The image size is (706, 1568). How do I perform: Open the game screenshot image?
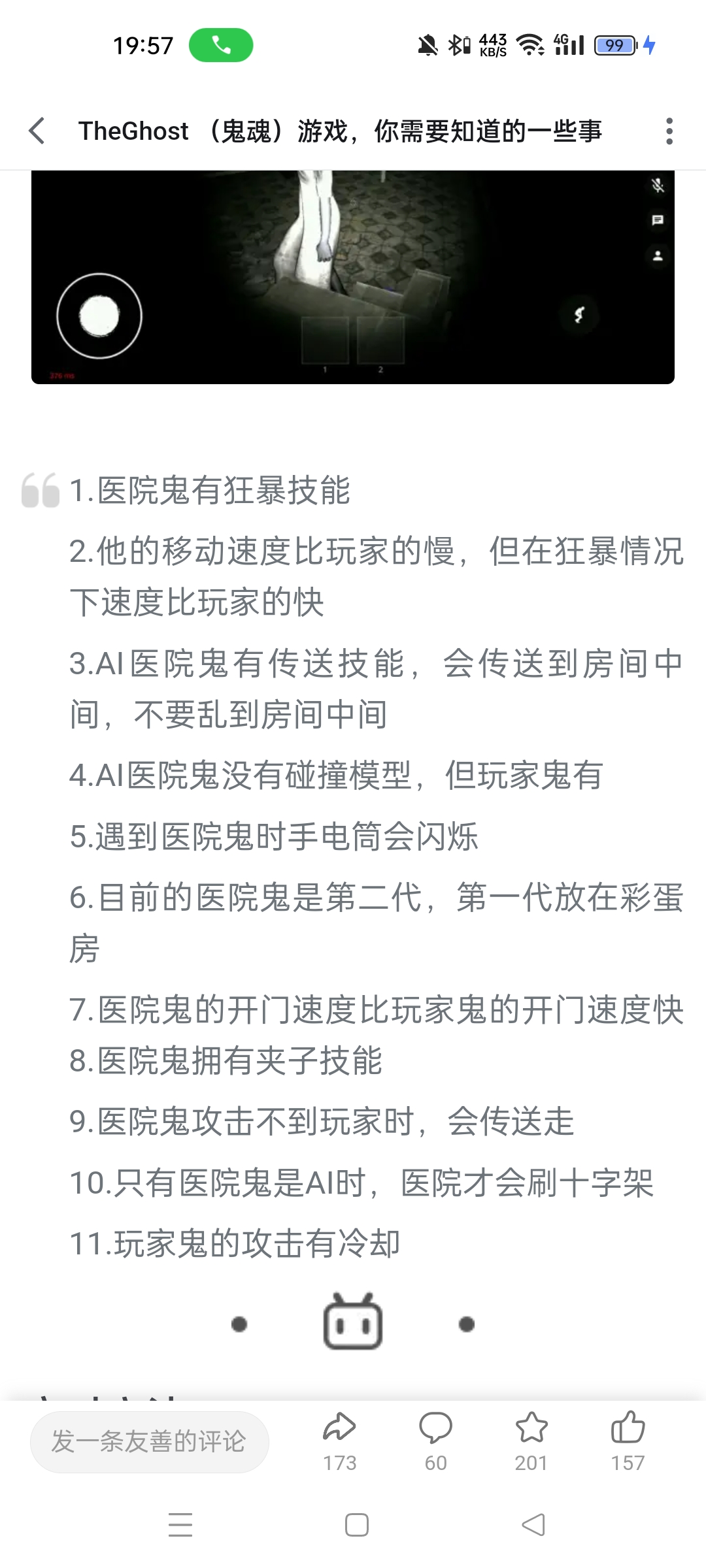353,277
